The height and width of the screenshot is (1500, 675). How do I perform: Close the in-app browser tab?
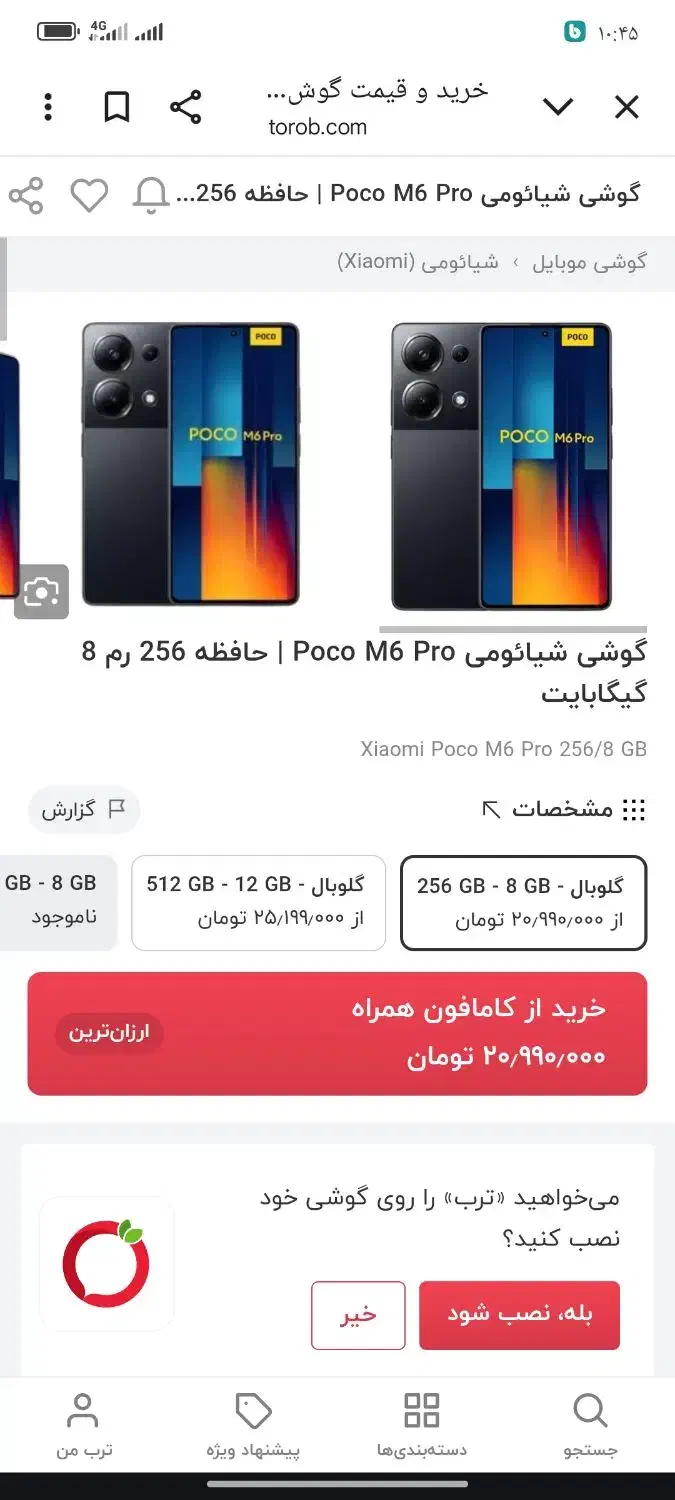pyautogui.click(x=626, y=107)
